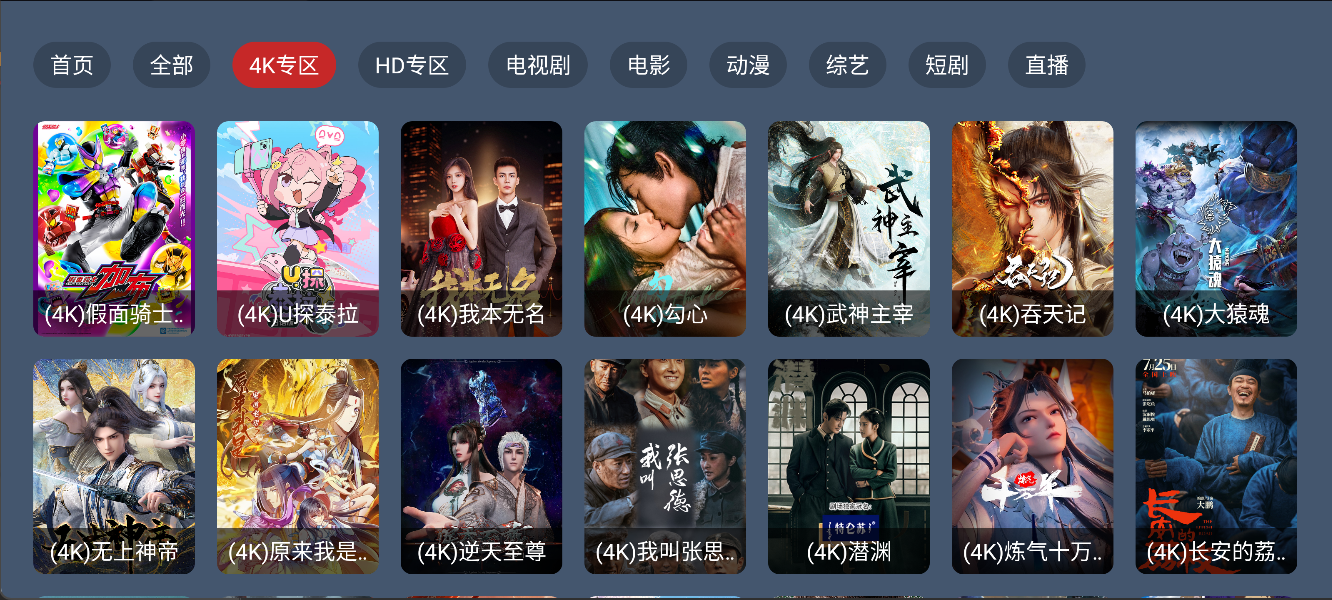Open the HD专区 tab
Image resolution: width=1332 pixels, height=600 pixels.
pyautogui.click(x=412, y=66)
